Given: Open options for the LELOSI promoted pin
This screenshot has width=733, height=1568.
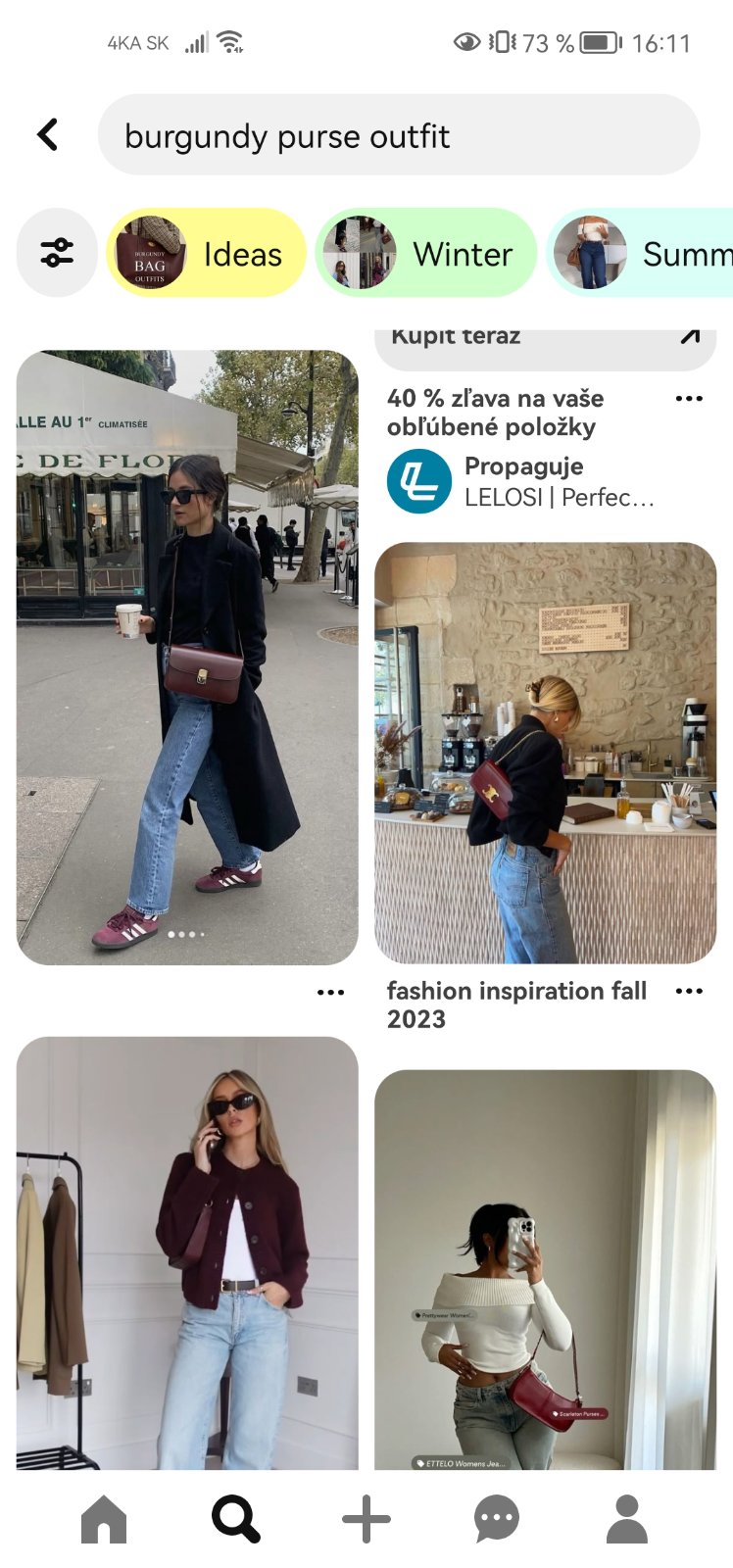Looking at the screenshot, I should pos(689,399).
